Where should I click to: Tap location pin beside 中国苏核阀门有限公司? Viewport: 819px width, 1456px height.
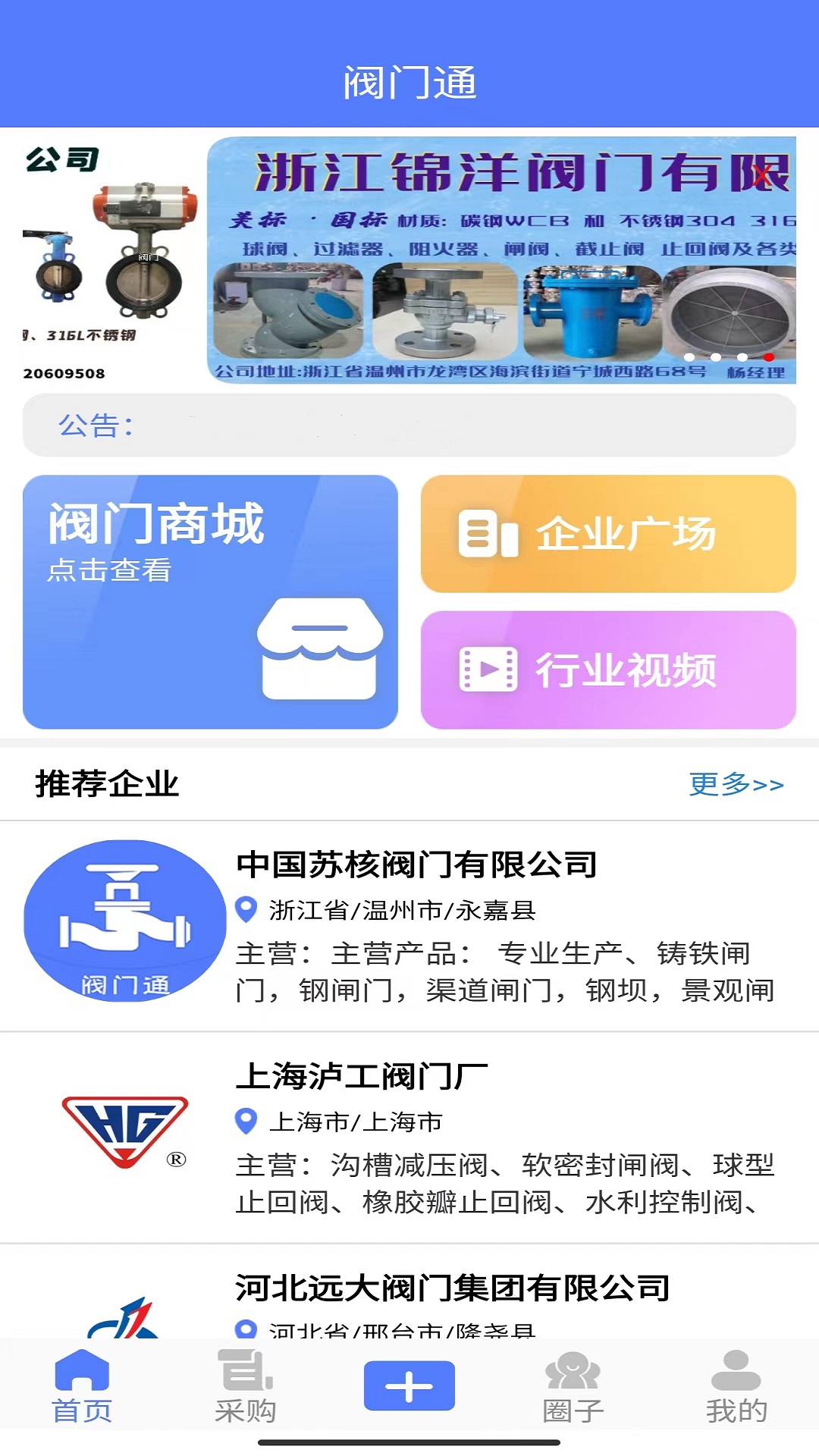point(246,909)
